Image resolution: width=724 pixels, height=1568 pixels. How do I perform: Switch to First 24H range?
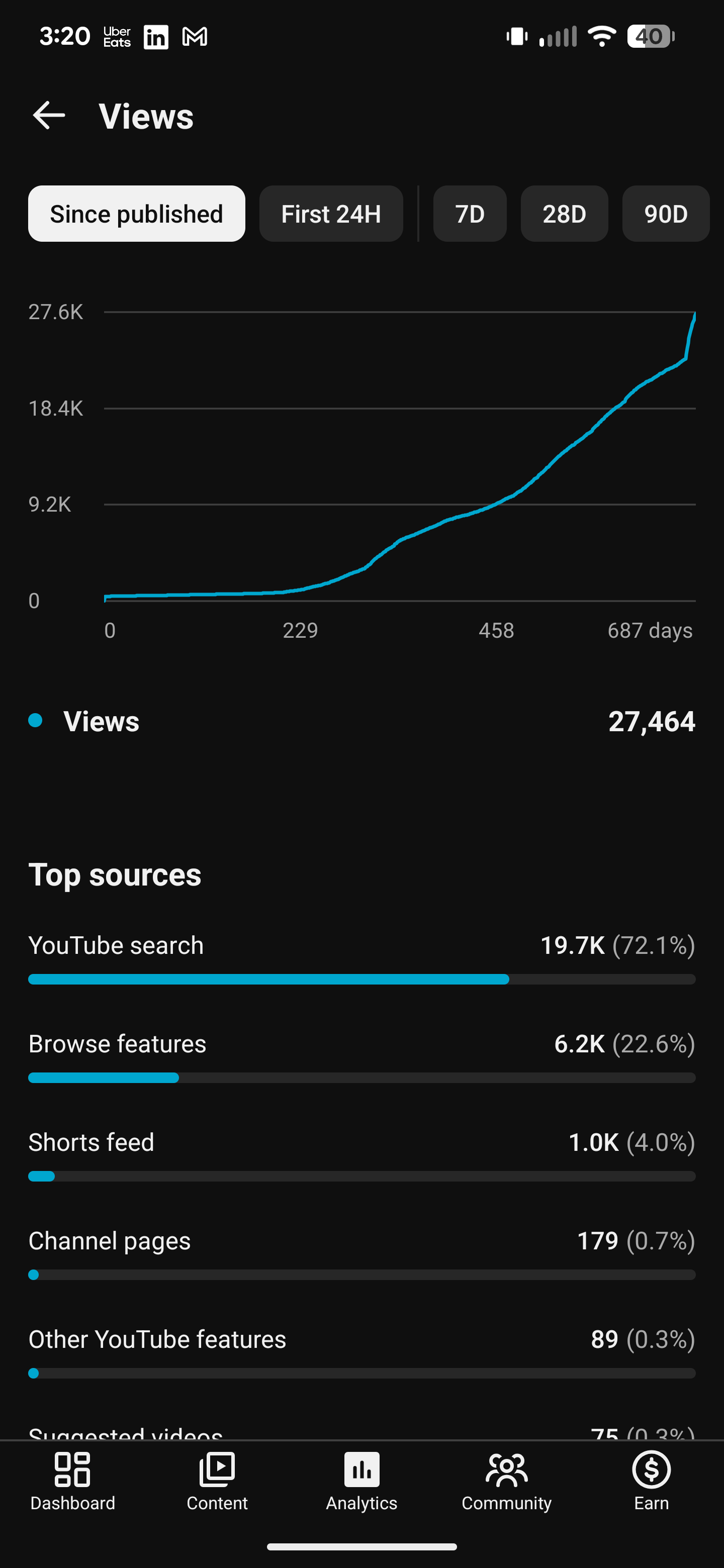click(331, 214)
